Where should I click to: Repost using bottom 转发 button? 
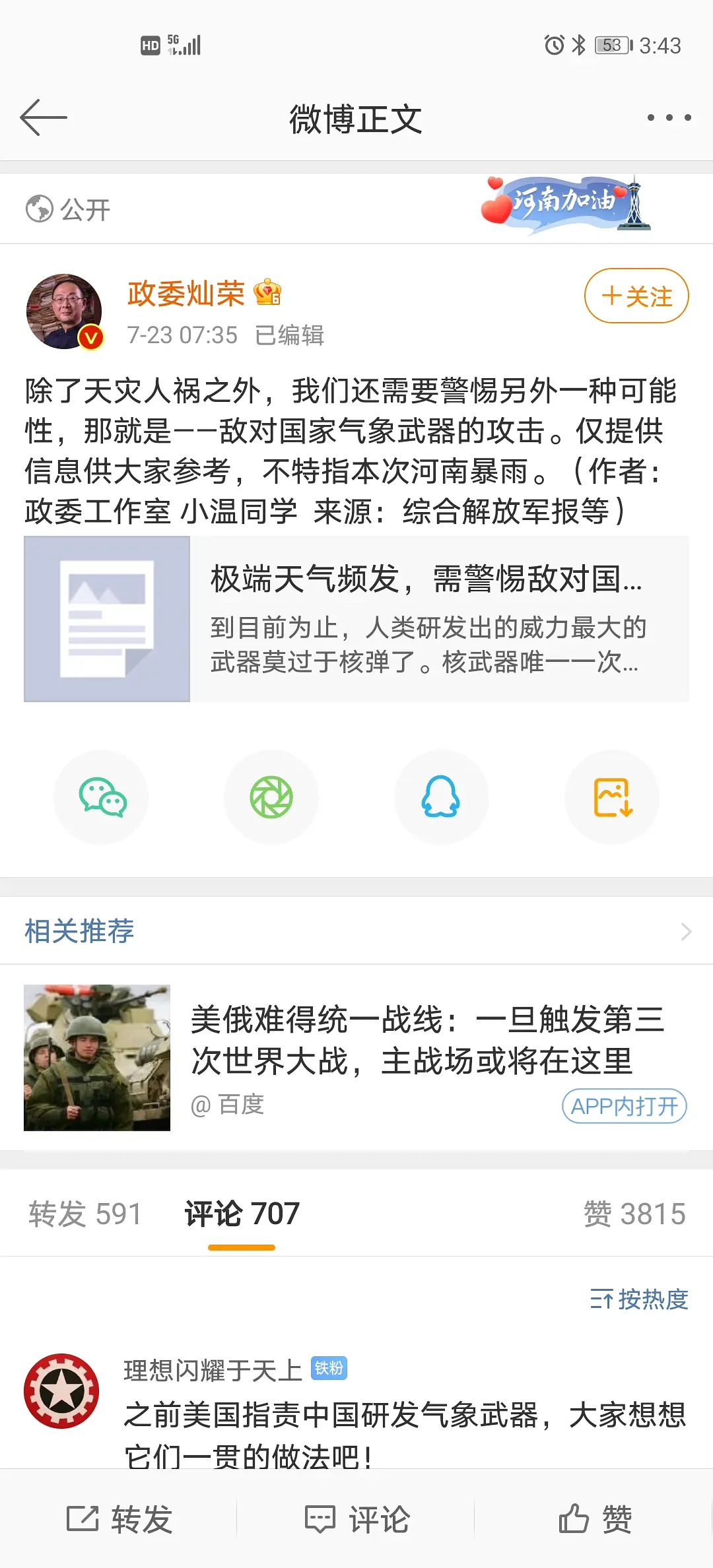(119, 1519)
